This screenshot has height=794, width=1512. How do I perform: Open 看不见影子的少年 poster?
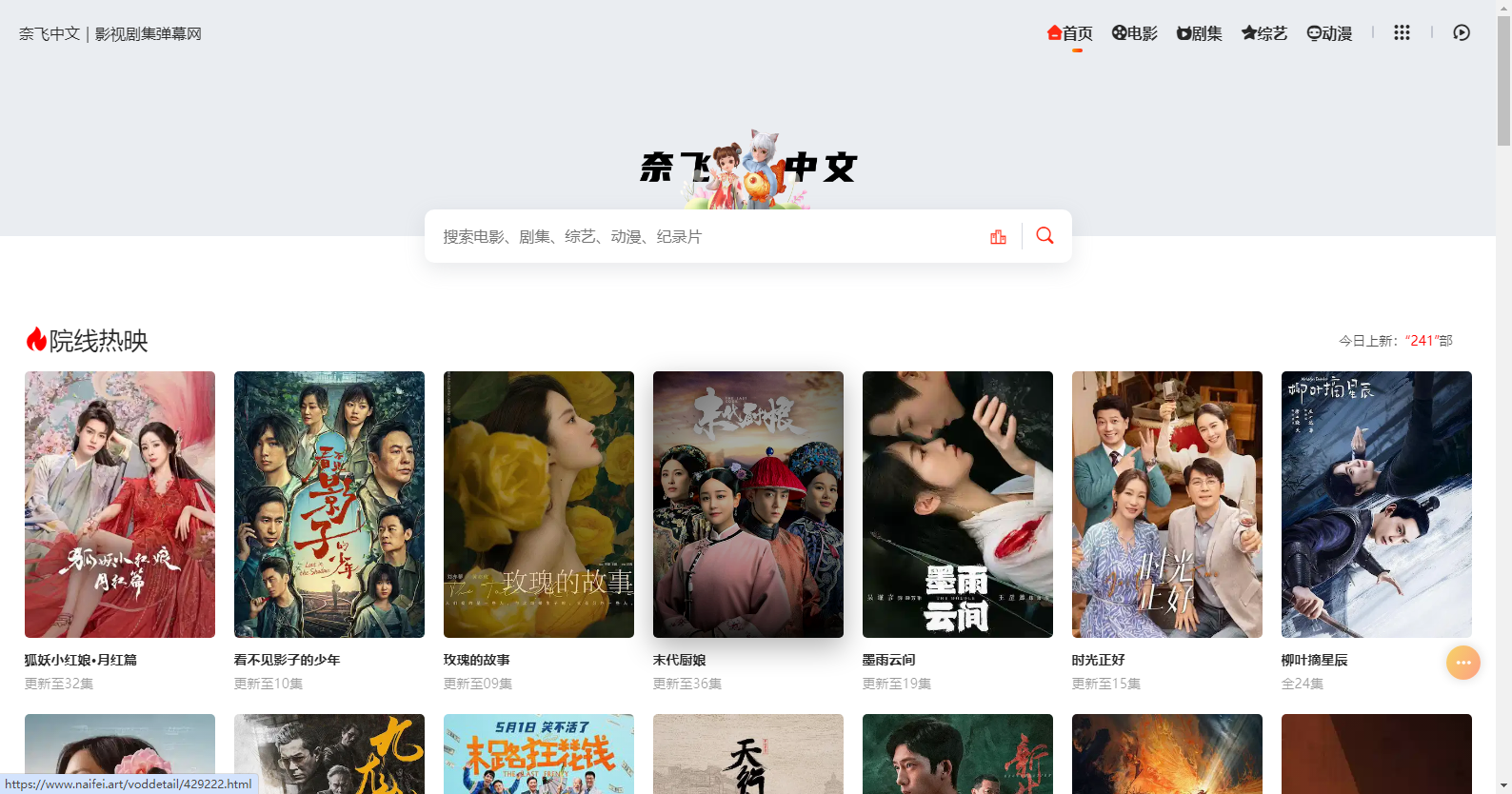point(329,505)
